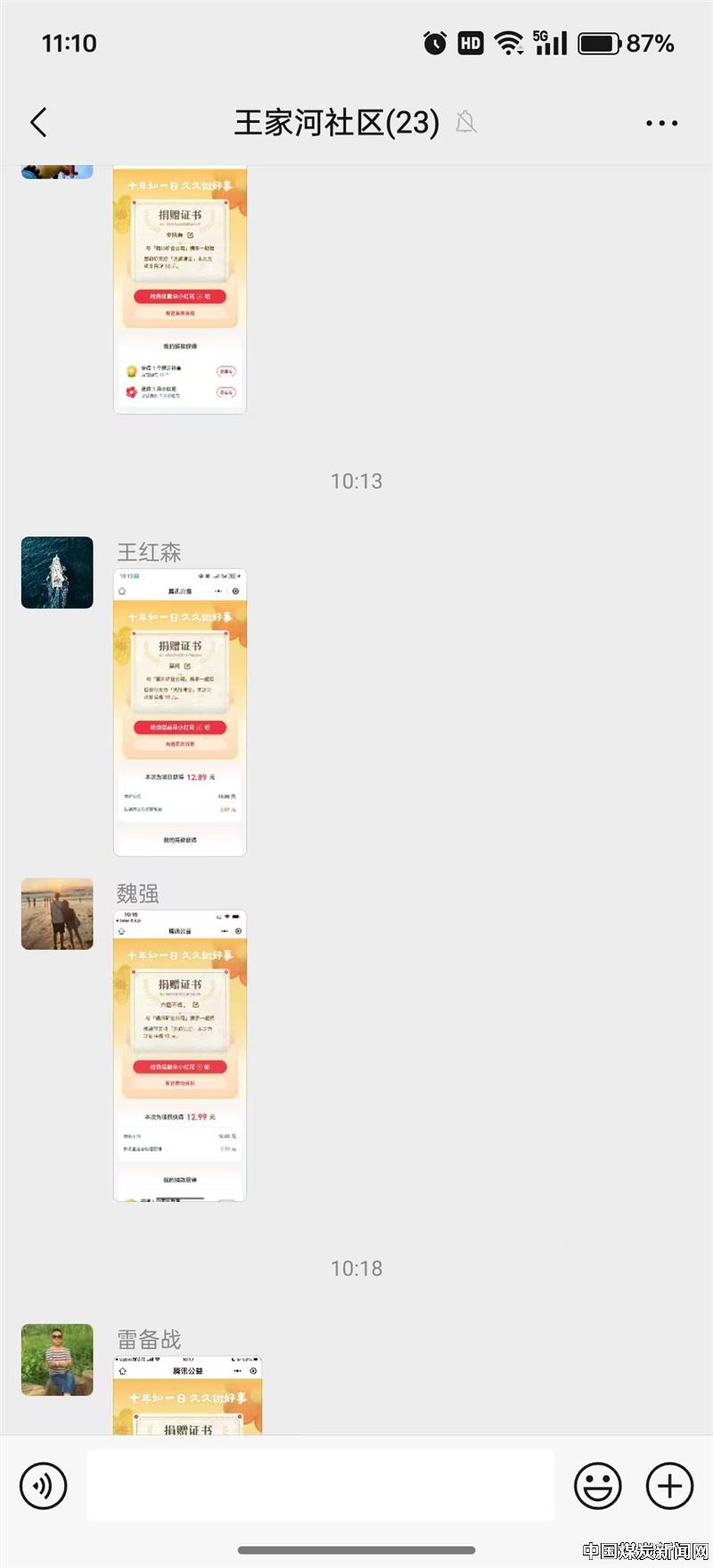Viewport: 713px width, 1568px height.
Task: Focus the message text field
Action: click(x=320, y=1485)
